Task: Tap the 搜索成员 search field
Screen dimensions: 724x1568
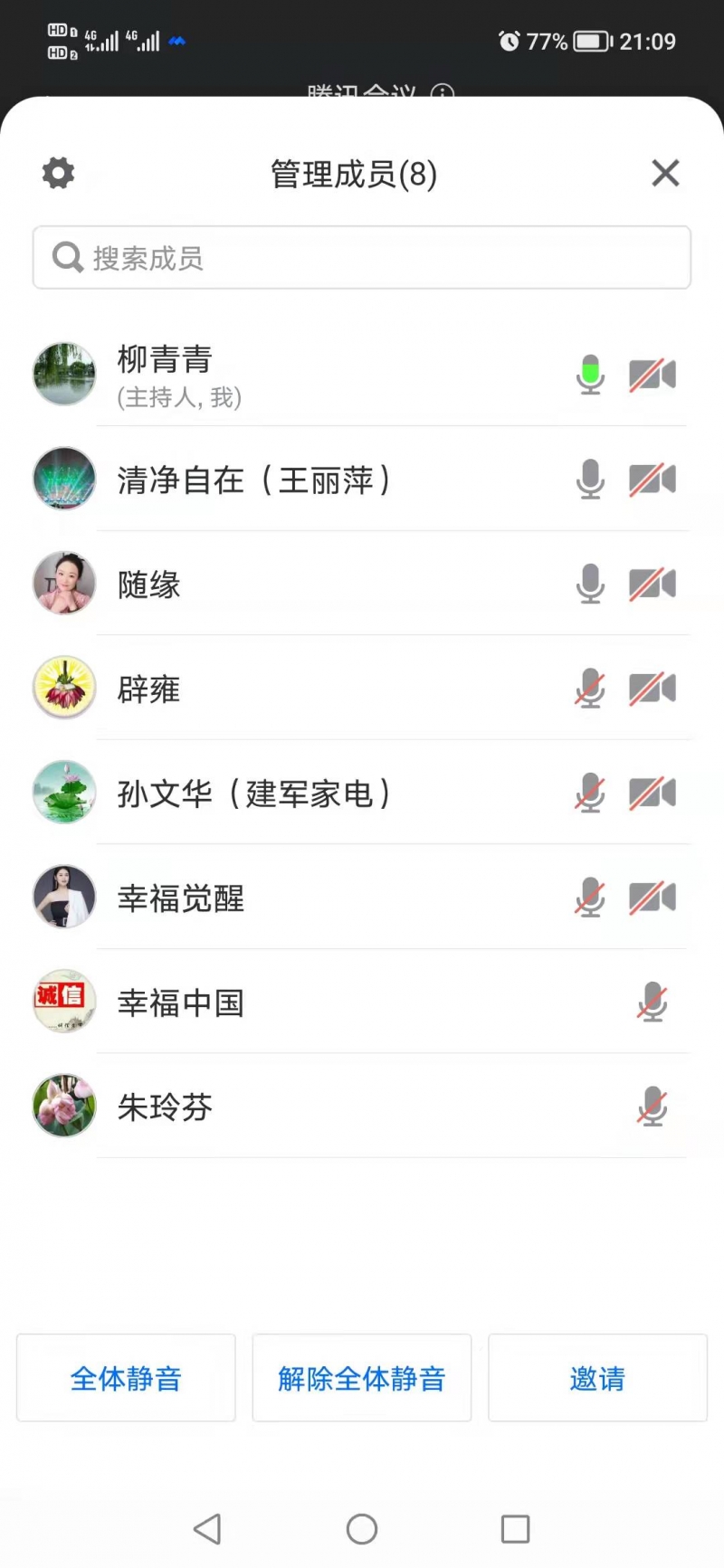Action: 362,258
